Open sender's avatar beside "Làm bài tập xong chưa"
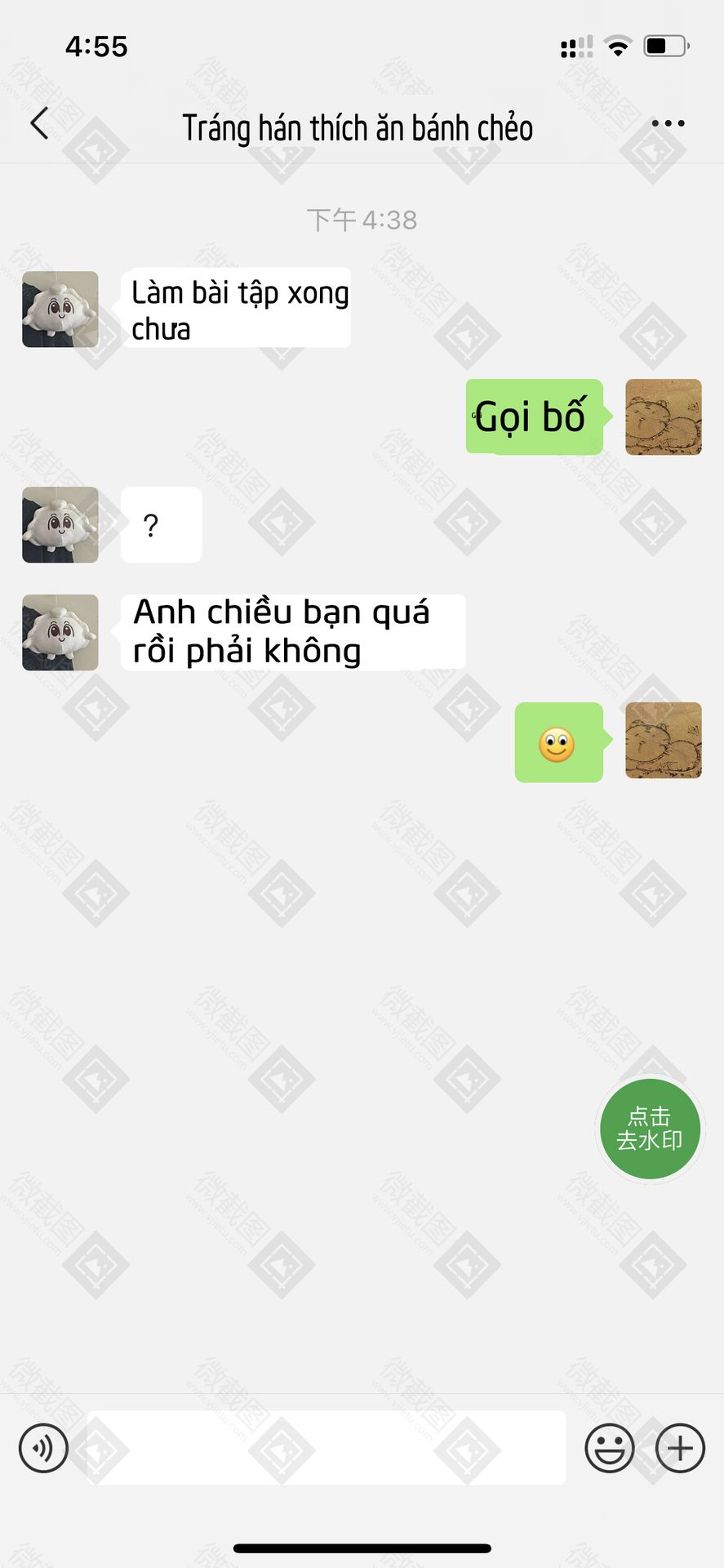 pyautogui.click(x=60, y=310)
